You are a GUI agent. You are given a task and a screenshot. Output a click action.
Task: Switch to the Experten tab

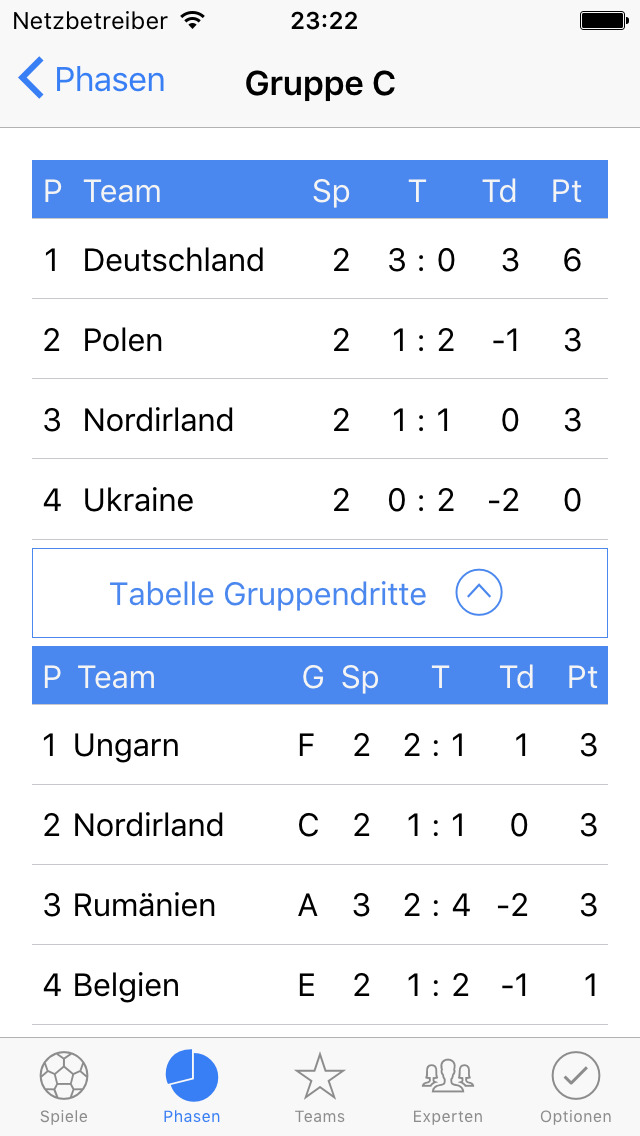coord(448,1087)
